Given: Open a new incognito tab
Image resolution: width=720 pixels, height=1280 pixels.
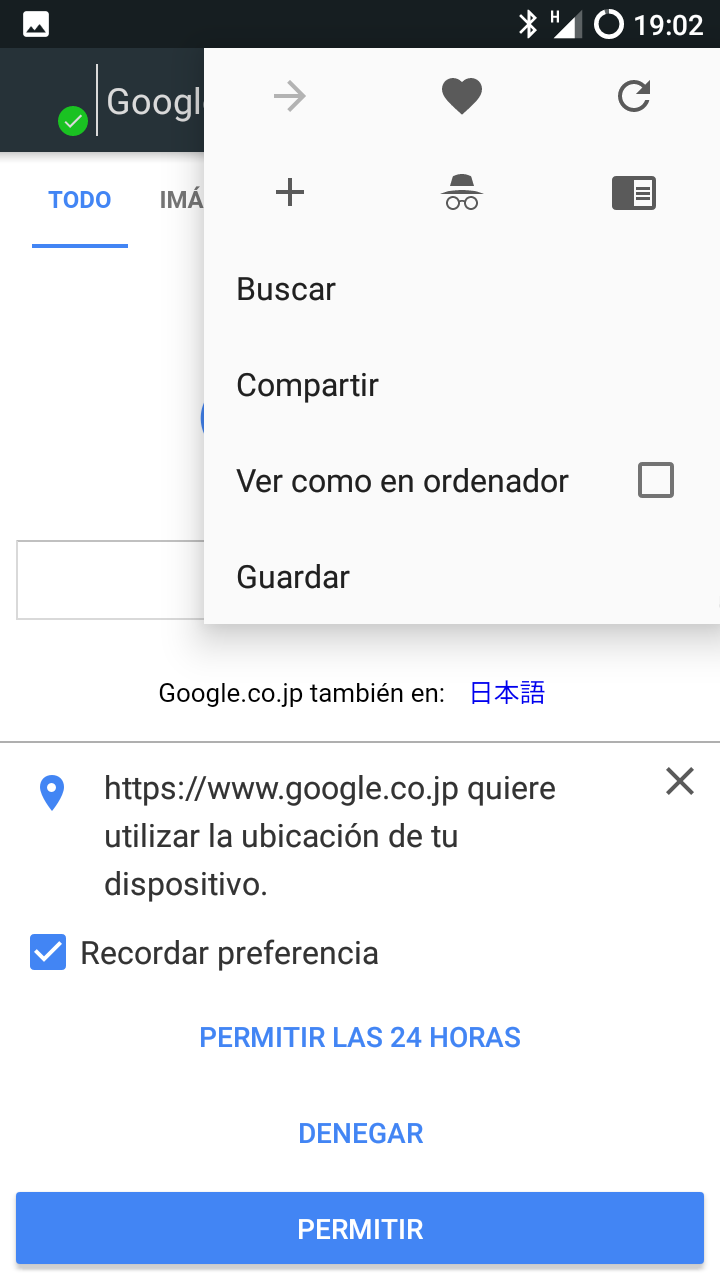Looking at the screenshot, I should click(x=462, y=192).
